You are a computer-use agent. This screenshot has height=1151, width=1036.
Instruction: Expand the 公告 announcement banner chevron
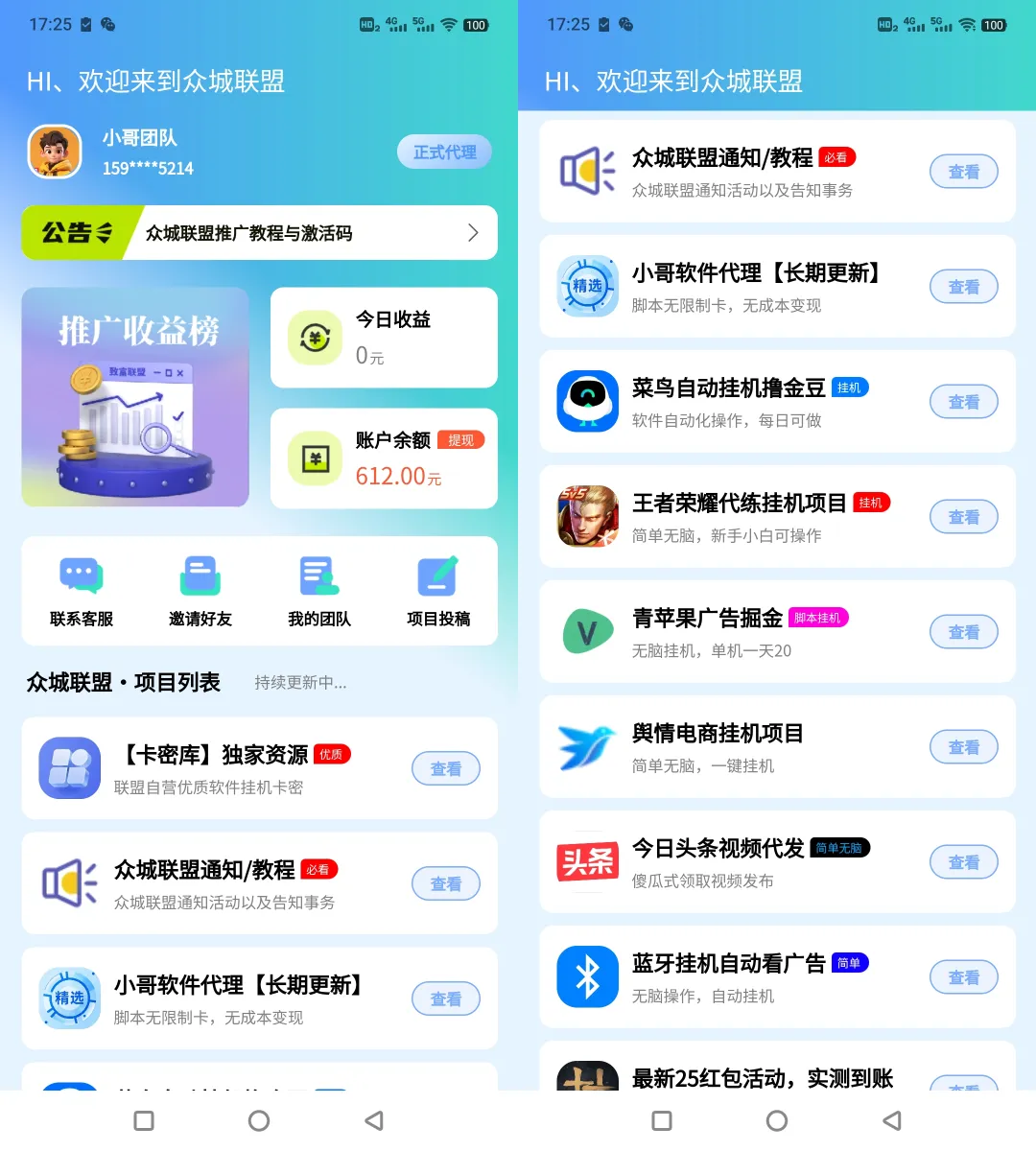[472, 232]
